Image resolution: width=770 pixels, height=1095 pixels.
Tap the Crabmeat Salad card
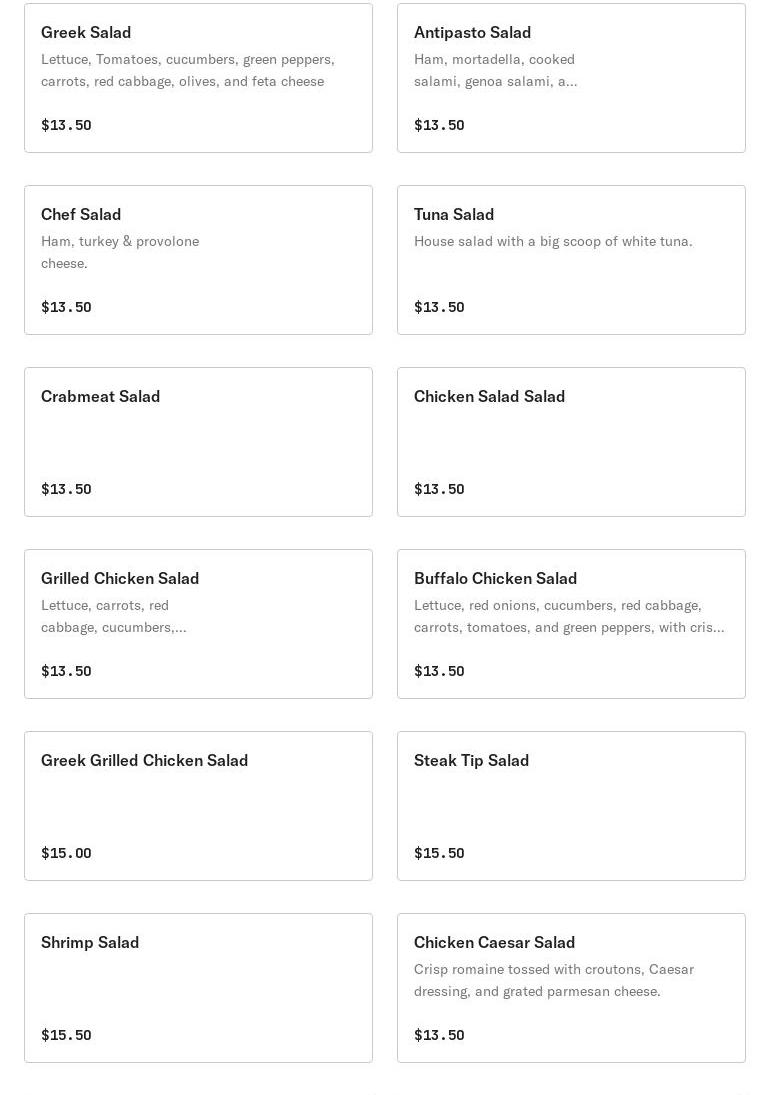198,442
